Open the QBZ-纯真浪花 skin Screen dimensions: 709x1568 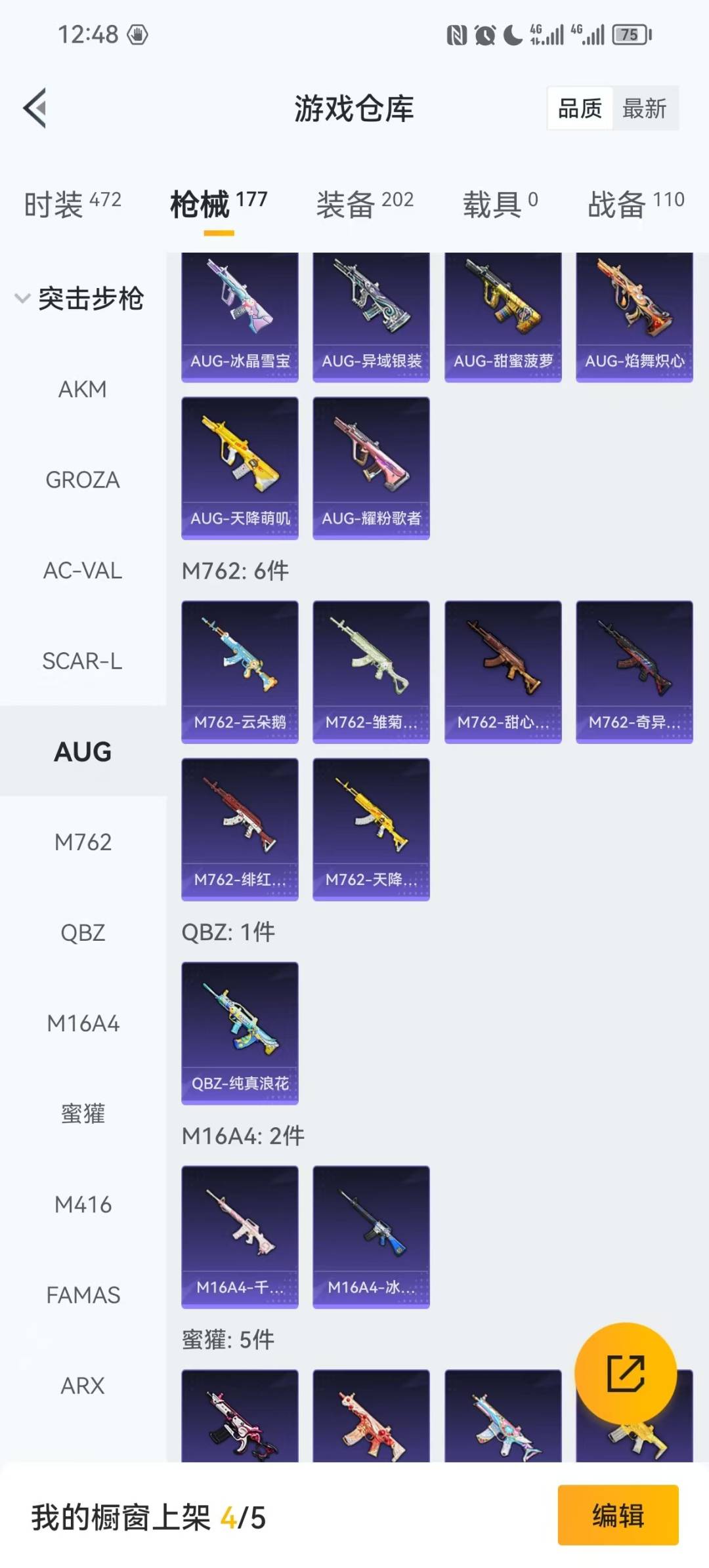click(240, 1033)
